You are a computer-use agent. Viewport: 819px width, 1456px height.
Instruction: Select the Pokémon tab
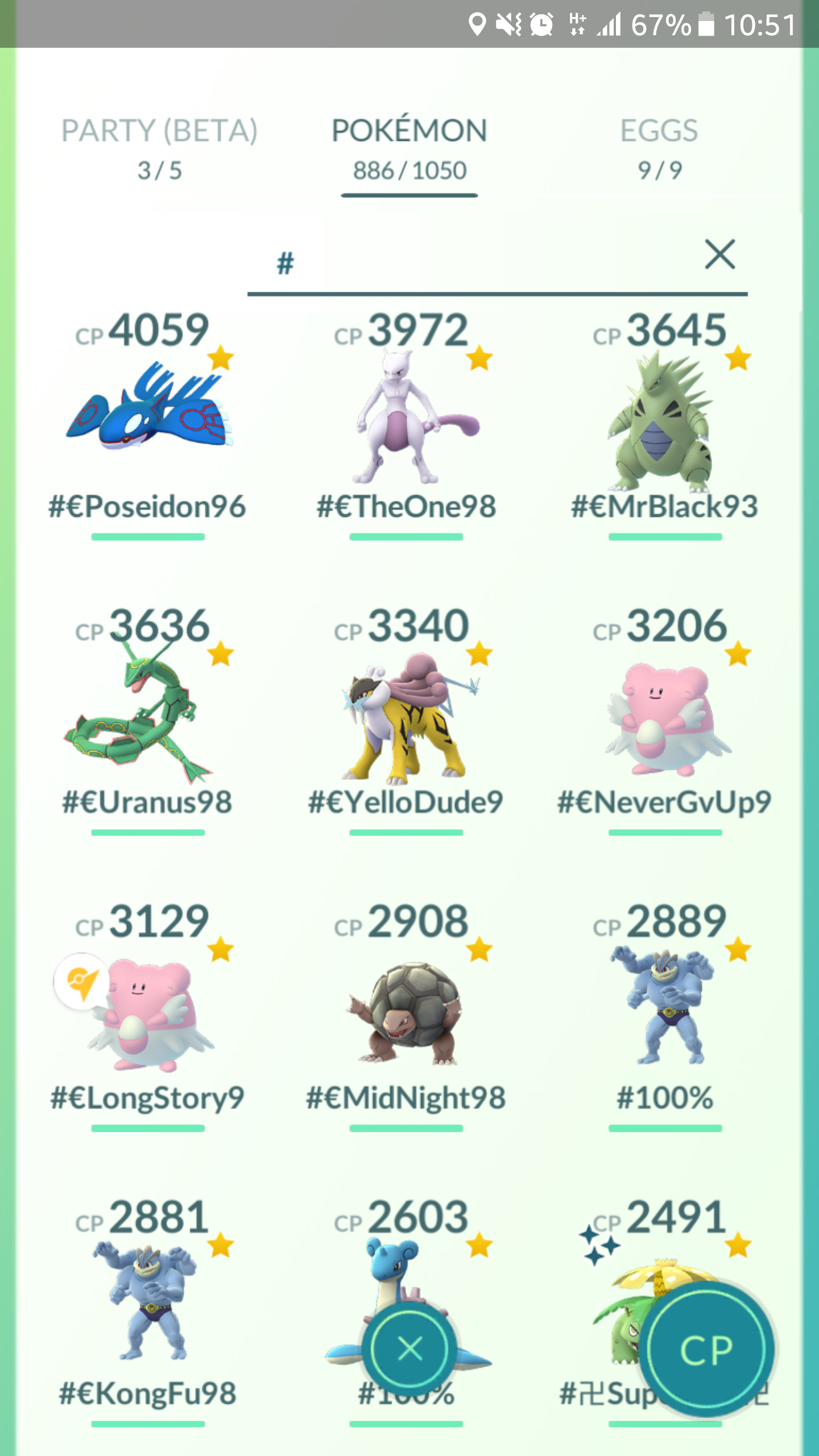(409, 149)
